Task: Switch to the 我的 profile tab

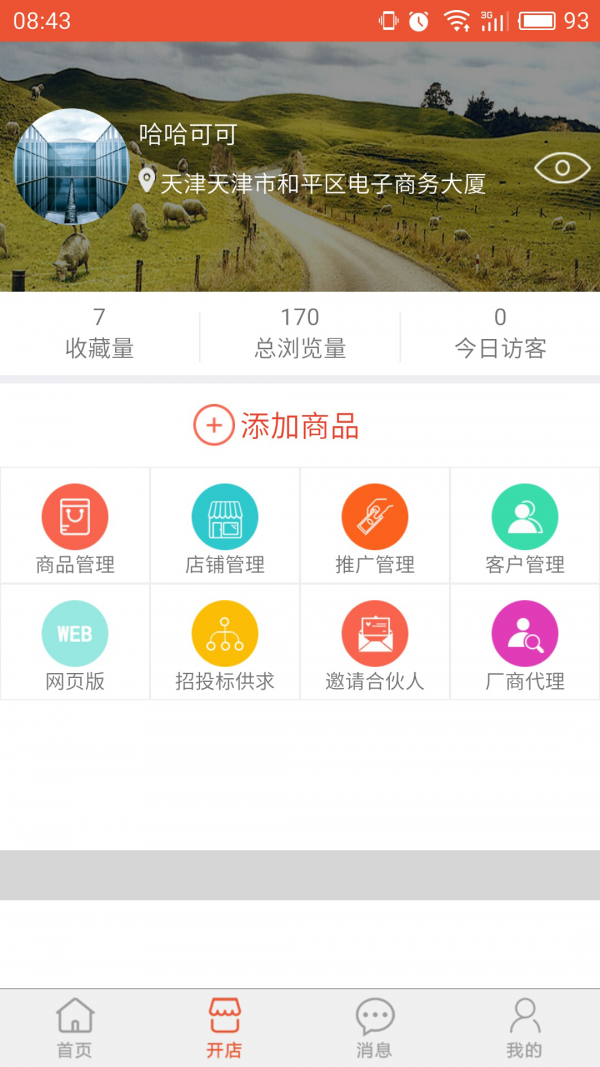Action: [525, 1028]
